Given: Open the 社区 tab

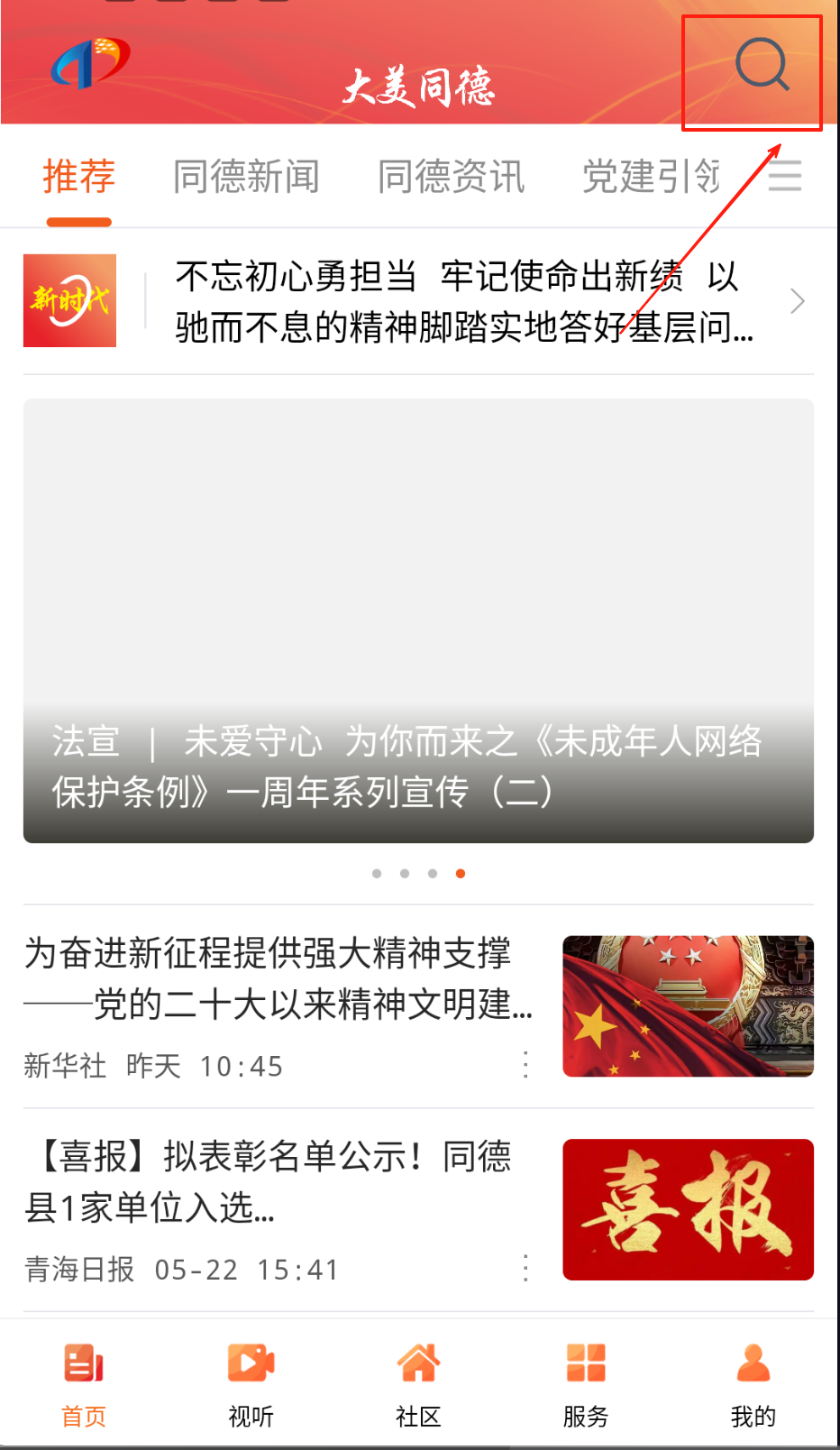Looking at the screenshot, I should click(x=418, y=1384).
